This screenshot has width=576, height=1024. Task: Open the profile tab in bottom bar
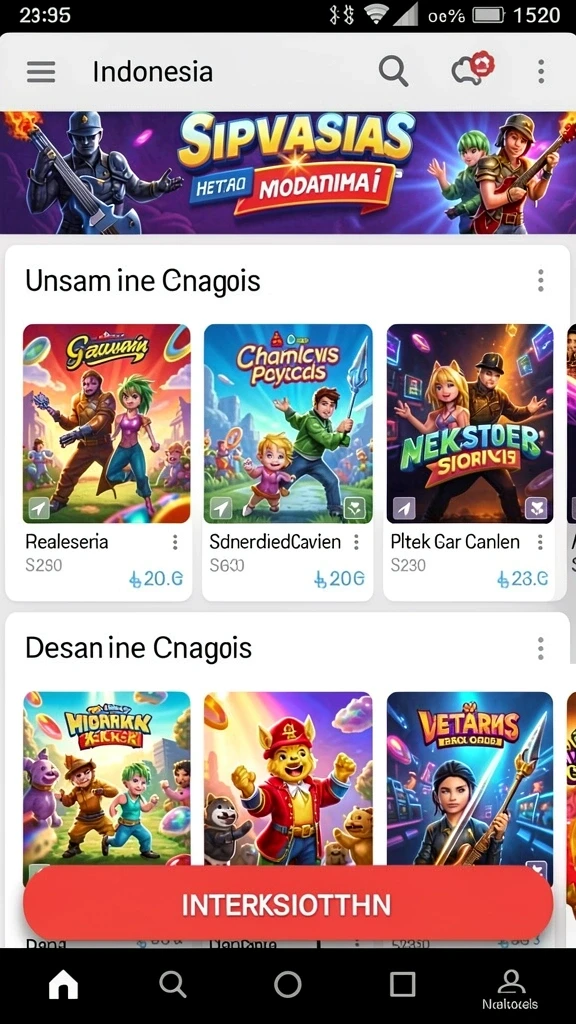coord(510,989)
